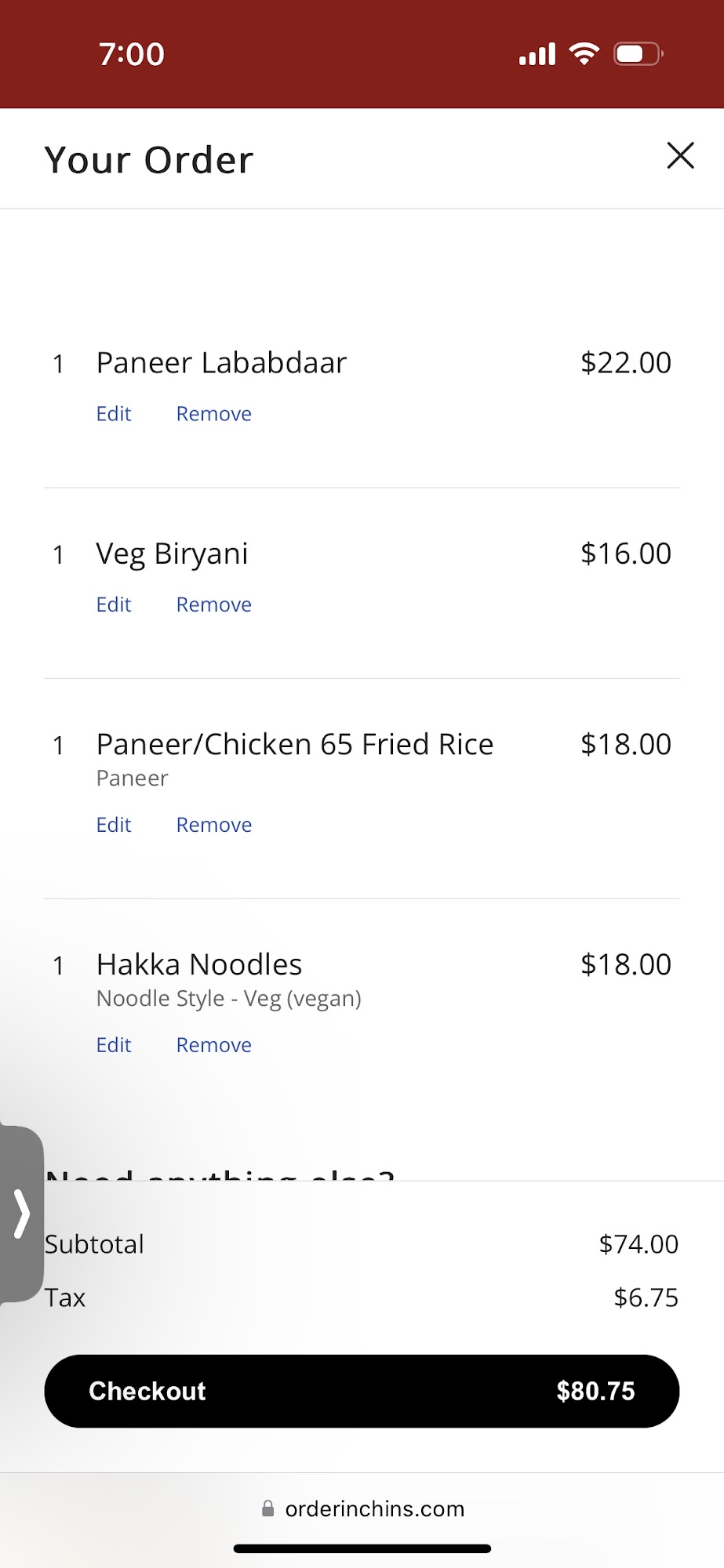Viewport: 724px width, 1568px height.
Task: Open Edit options for Paneer Lababdaar
Action: 113,413
